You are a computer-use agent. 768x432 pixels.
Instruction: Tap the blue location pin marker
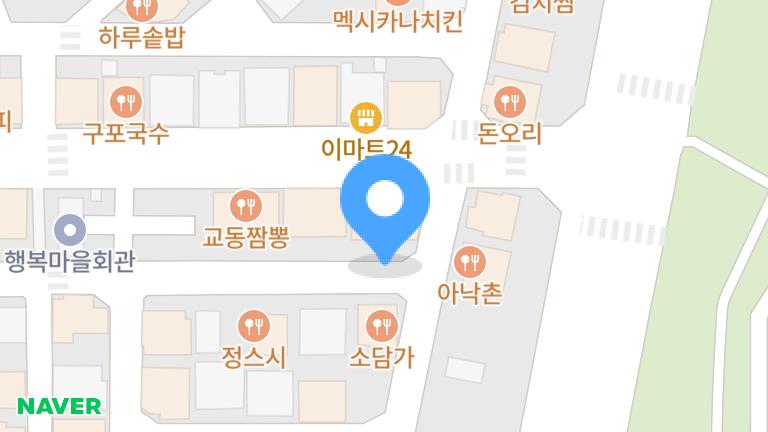click(385, 204)
